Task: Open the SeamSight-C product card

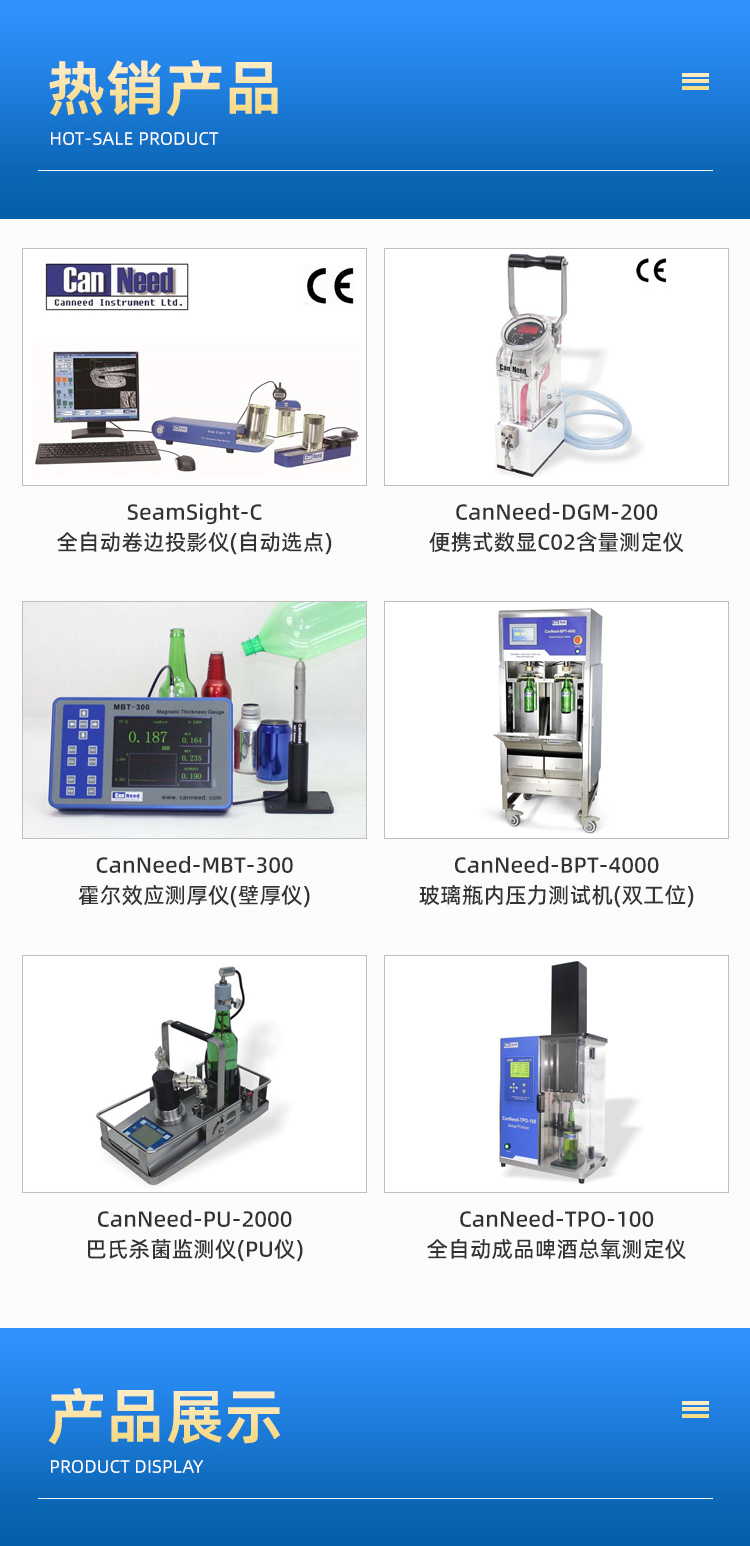Action: pyautogui.click(x=194, y=402)
